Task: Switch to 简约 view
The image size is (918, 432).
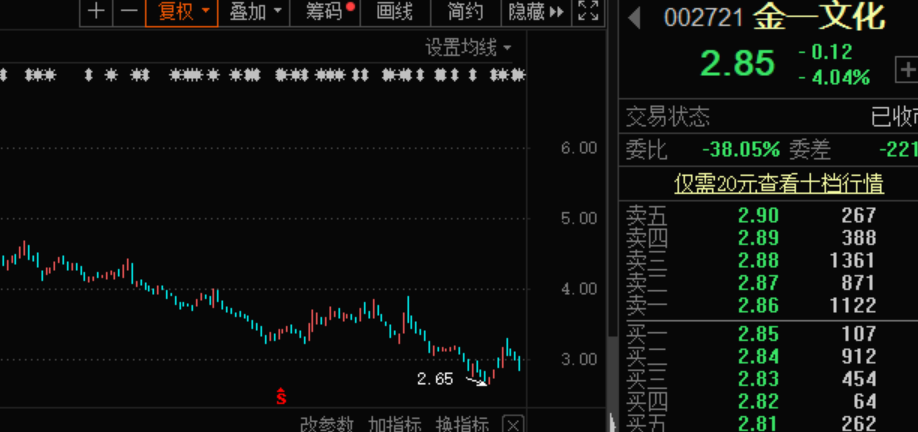Action: [466, 12]
